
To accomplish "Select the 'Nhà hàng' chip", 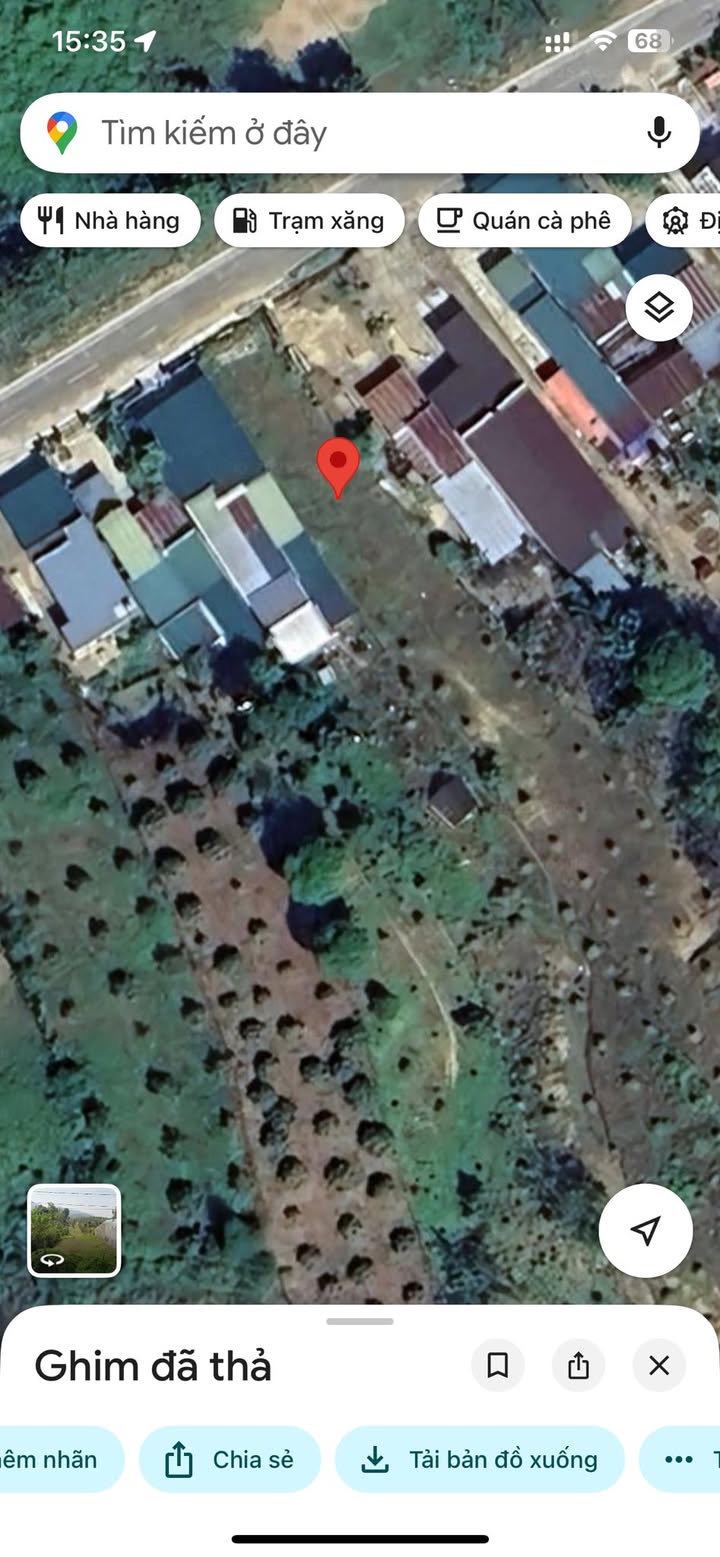I will [x=110, y=221].
